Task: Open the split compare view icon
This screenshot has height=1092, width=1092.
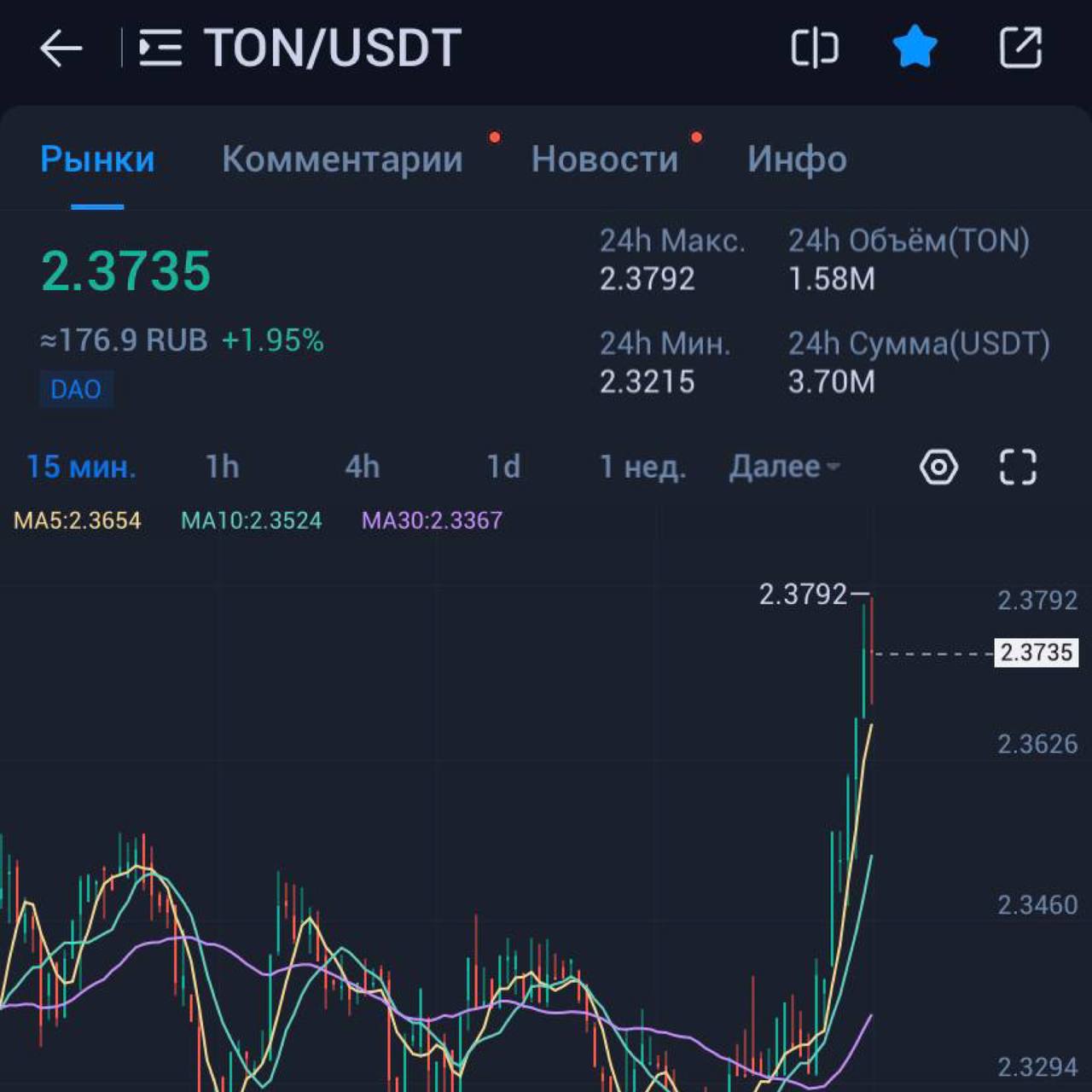Action: point(815,48)
